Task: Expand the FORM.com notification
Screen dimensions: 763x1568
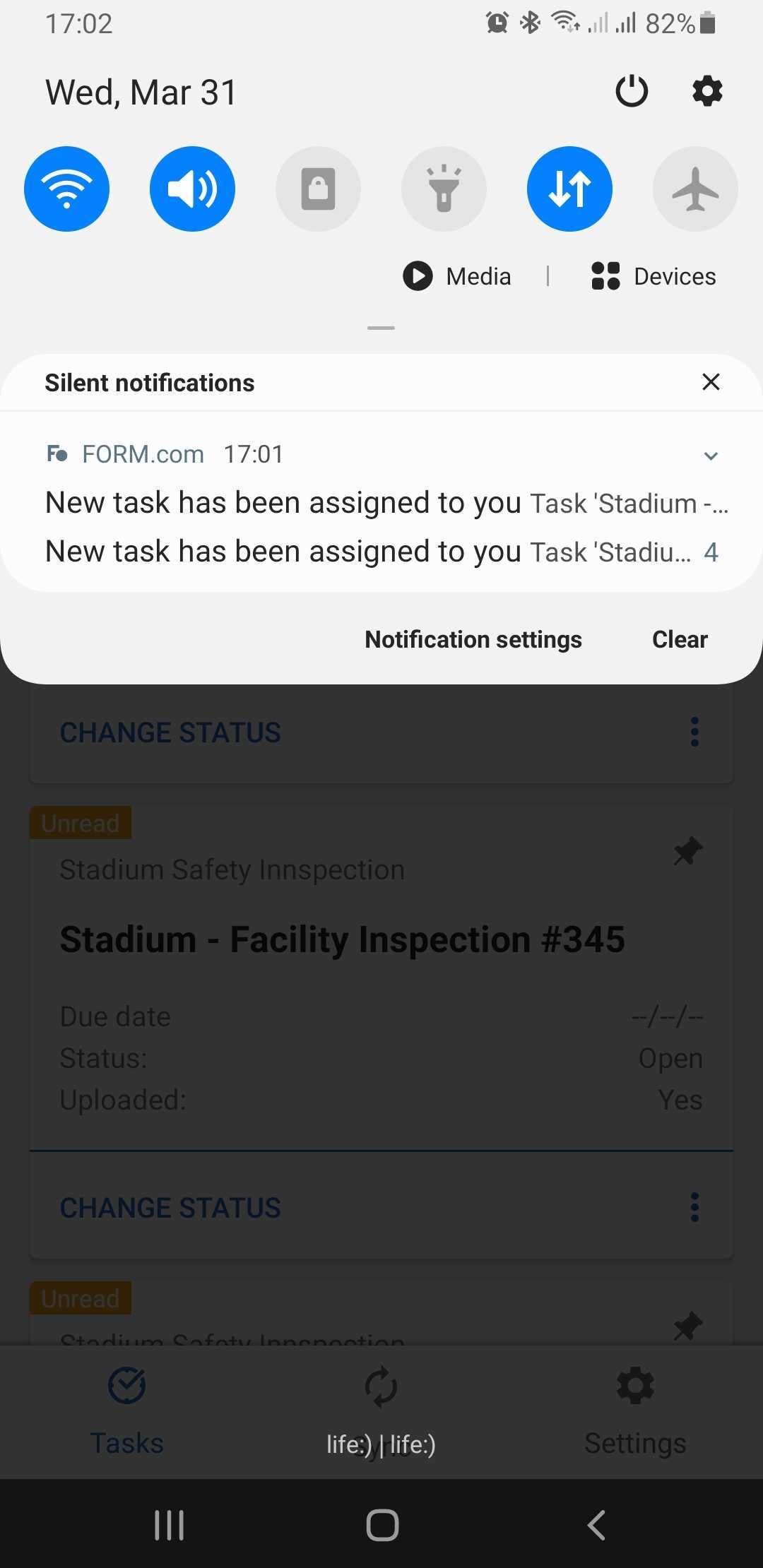Action: 711,456
